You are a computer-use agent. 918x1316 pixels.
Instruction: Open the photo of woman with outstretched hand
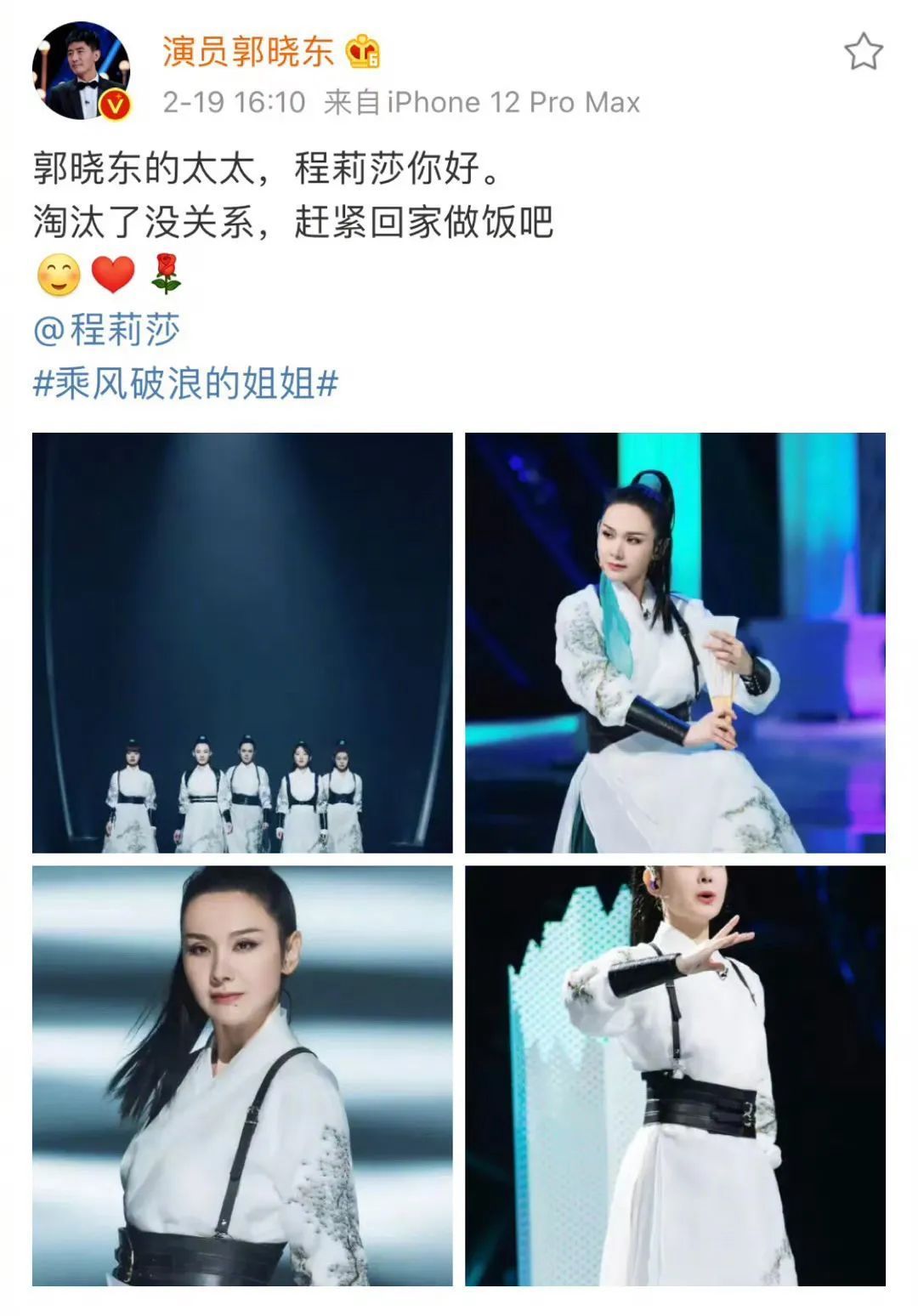click(x=675, y=1075)
